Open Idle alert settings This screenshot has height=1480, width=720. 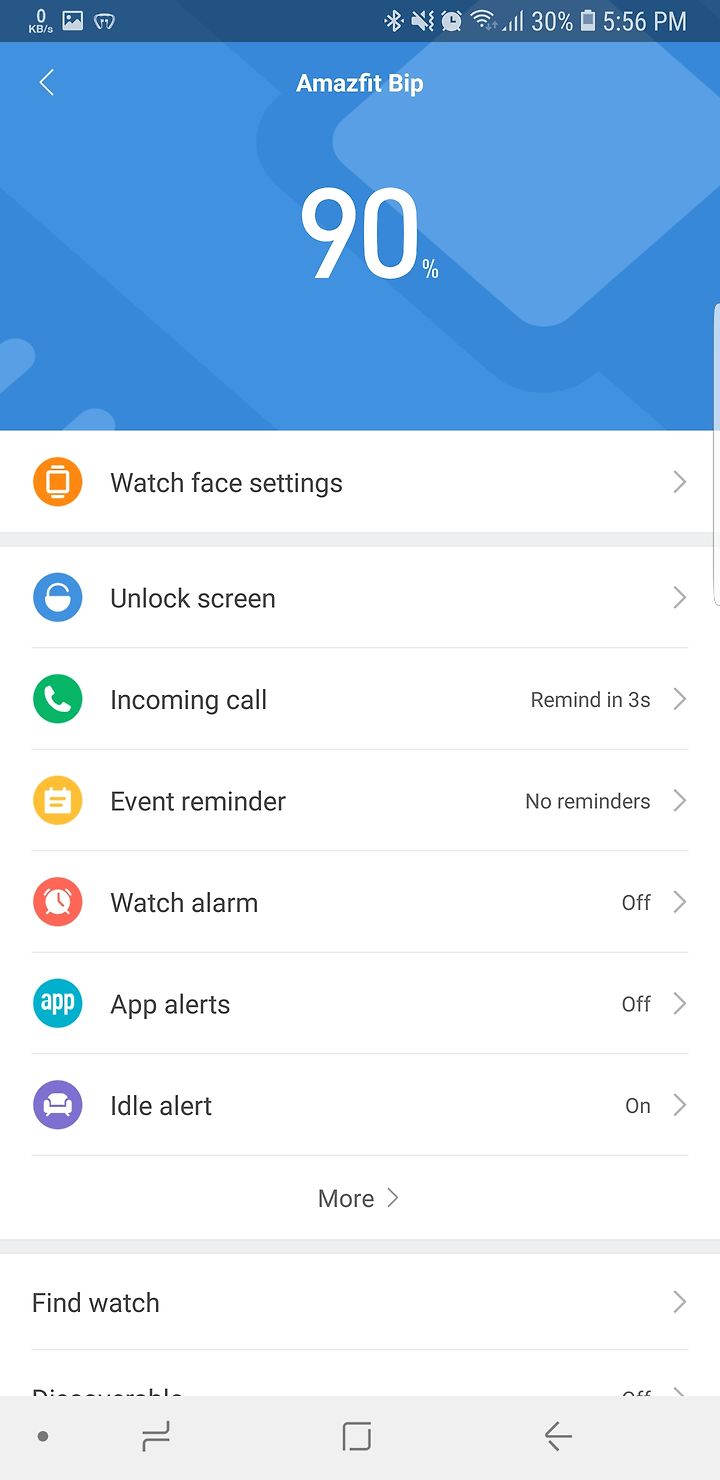[x=360, y=1105]
